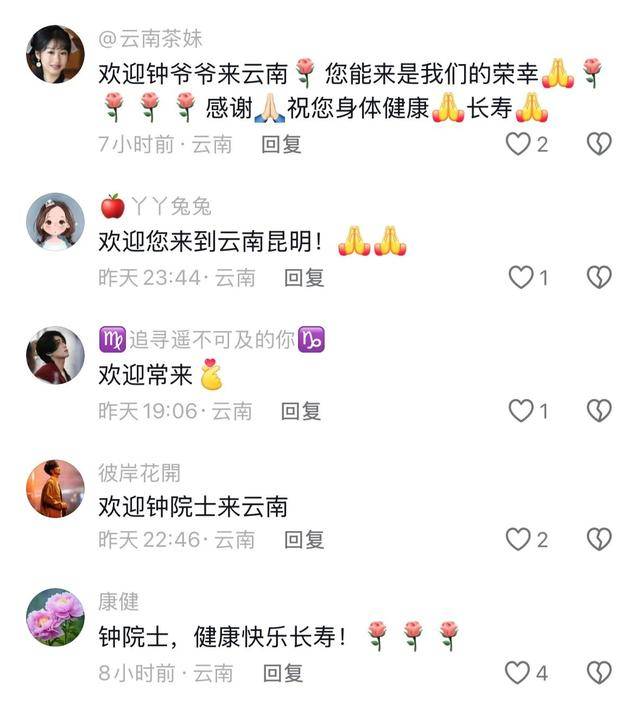
Task: Like the comment by 丫丫兔兔
Action: point(521,277)
